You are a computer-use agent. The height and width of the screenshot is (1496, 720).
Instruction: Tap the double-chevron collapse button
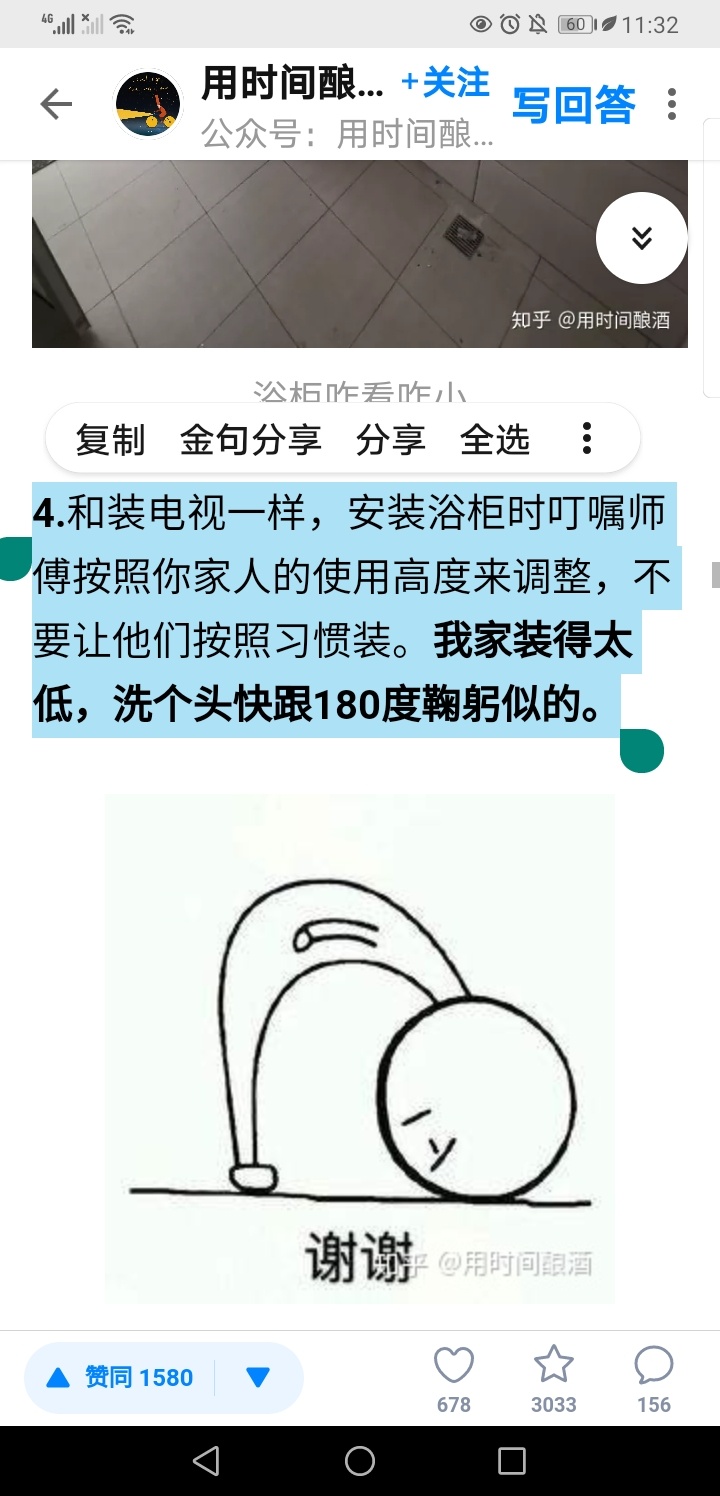[641, 238]
